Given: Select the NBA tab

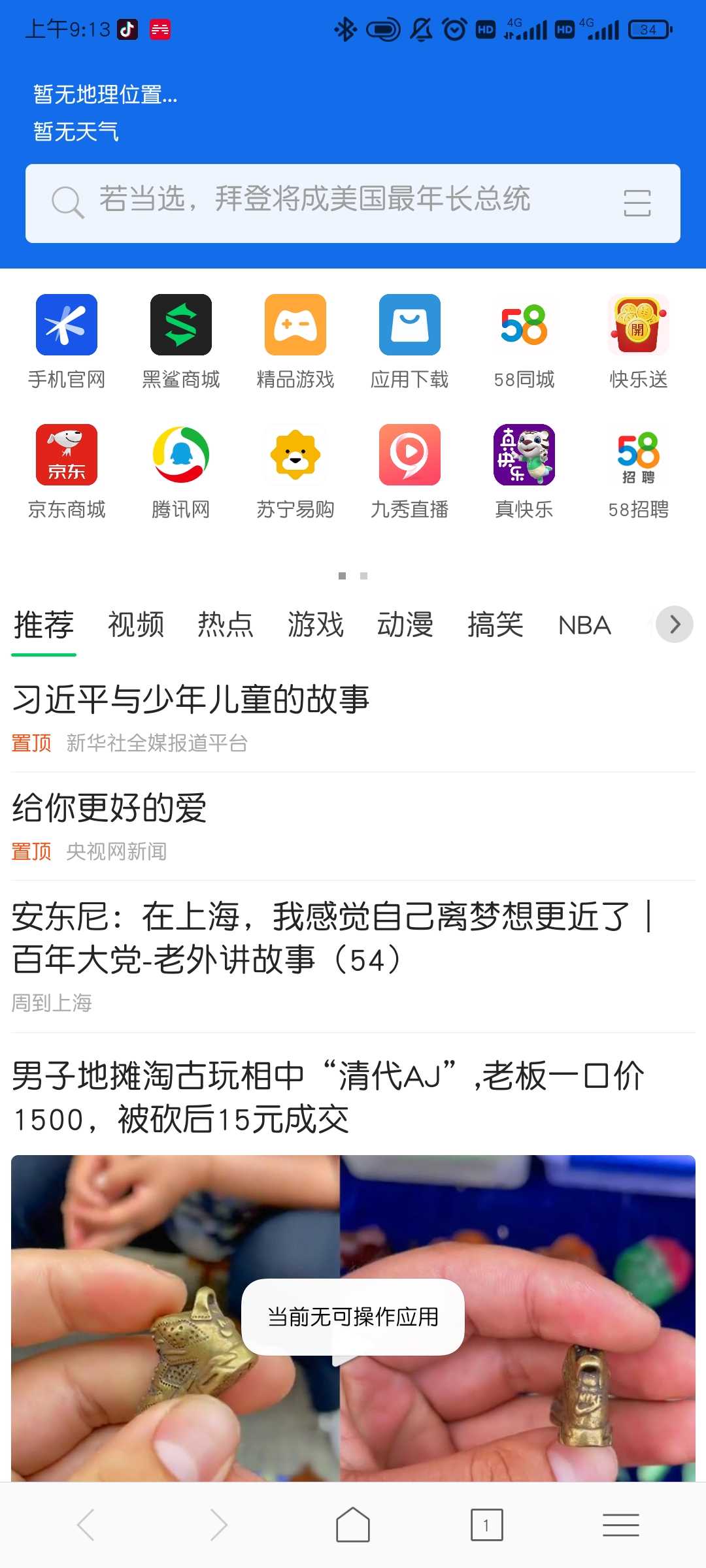Looking at the screenshot, I should coord(584,625).
